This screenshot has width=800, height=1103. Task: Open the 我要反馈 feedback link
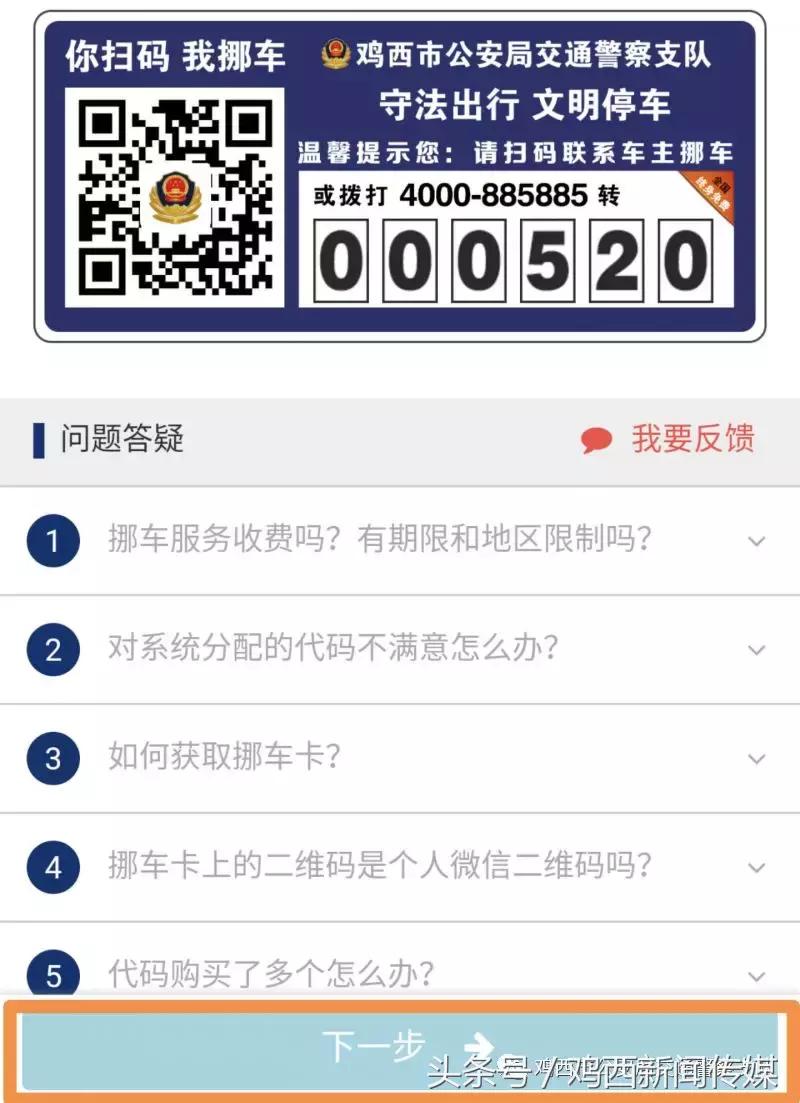point(689,438)
